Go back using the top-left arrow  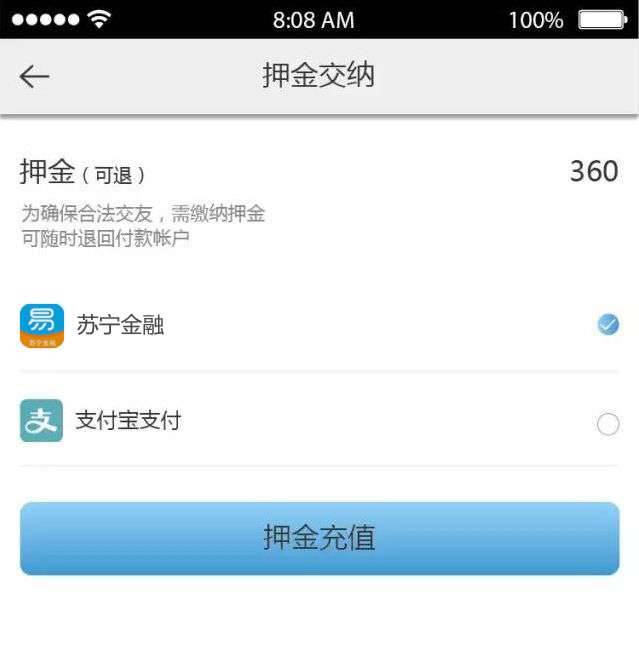34,77
